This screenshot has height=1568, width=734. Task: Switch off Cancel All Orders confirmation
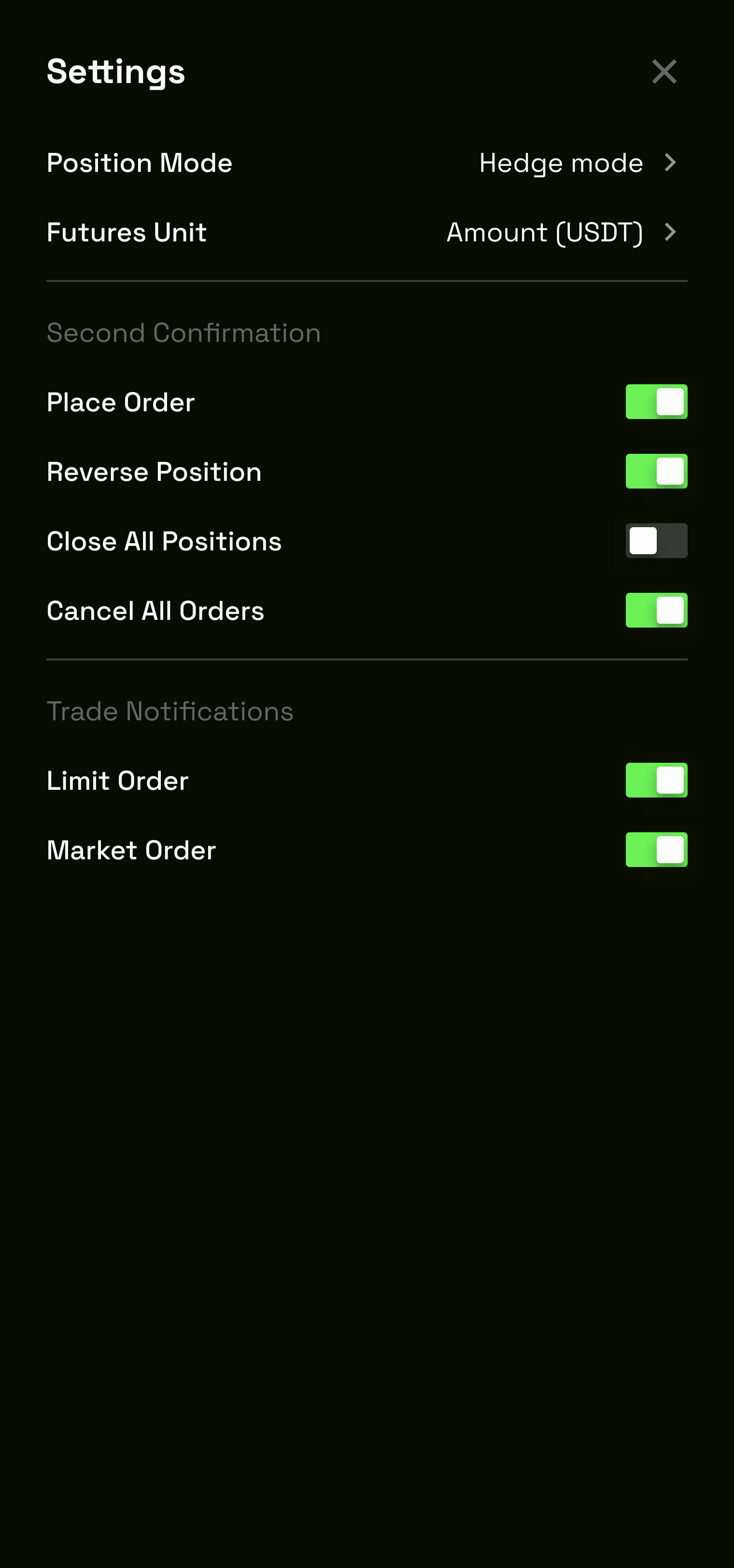[x=656, y=610]
